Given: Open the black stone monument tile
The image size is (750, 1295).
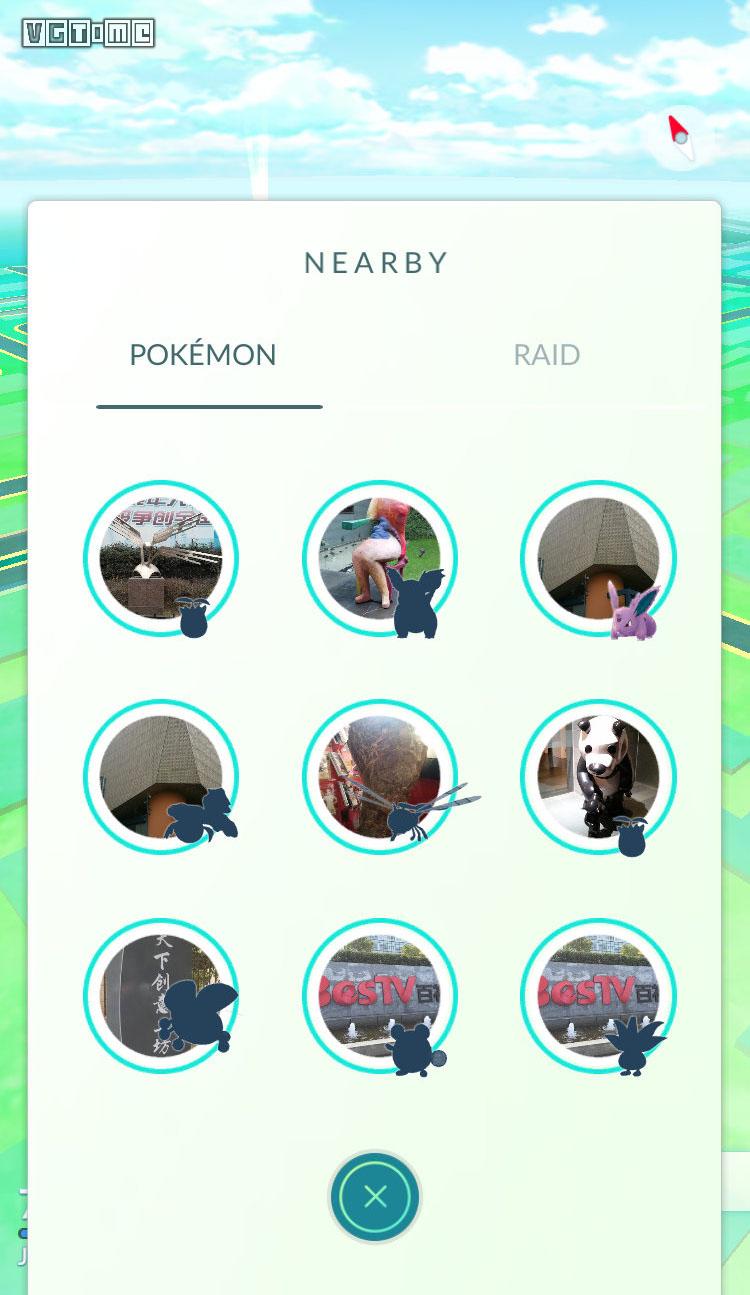Looking at the screenshot, I should (x=161, y=995).
